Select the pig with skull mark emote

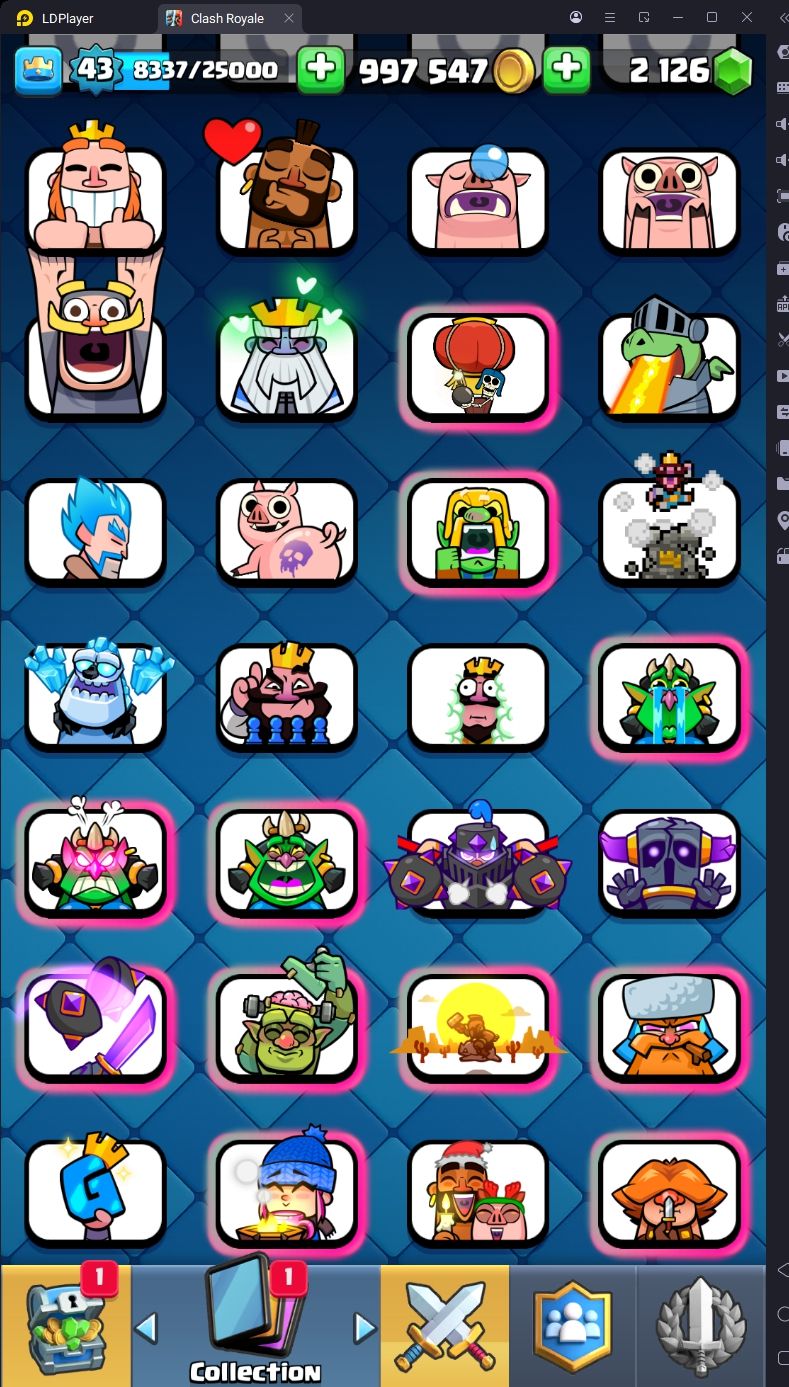(x=287, y=530)
